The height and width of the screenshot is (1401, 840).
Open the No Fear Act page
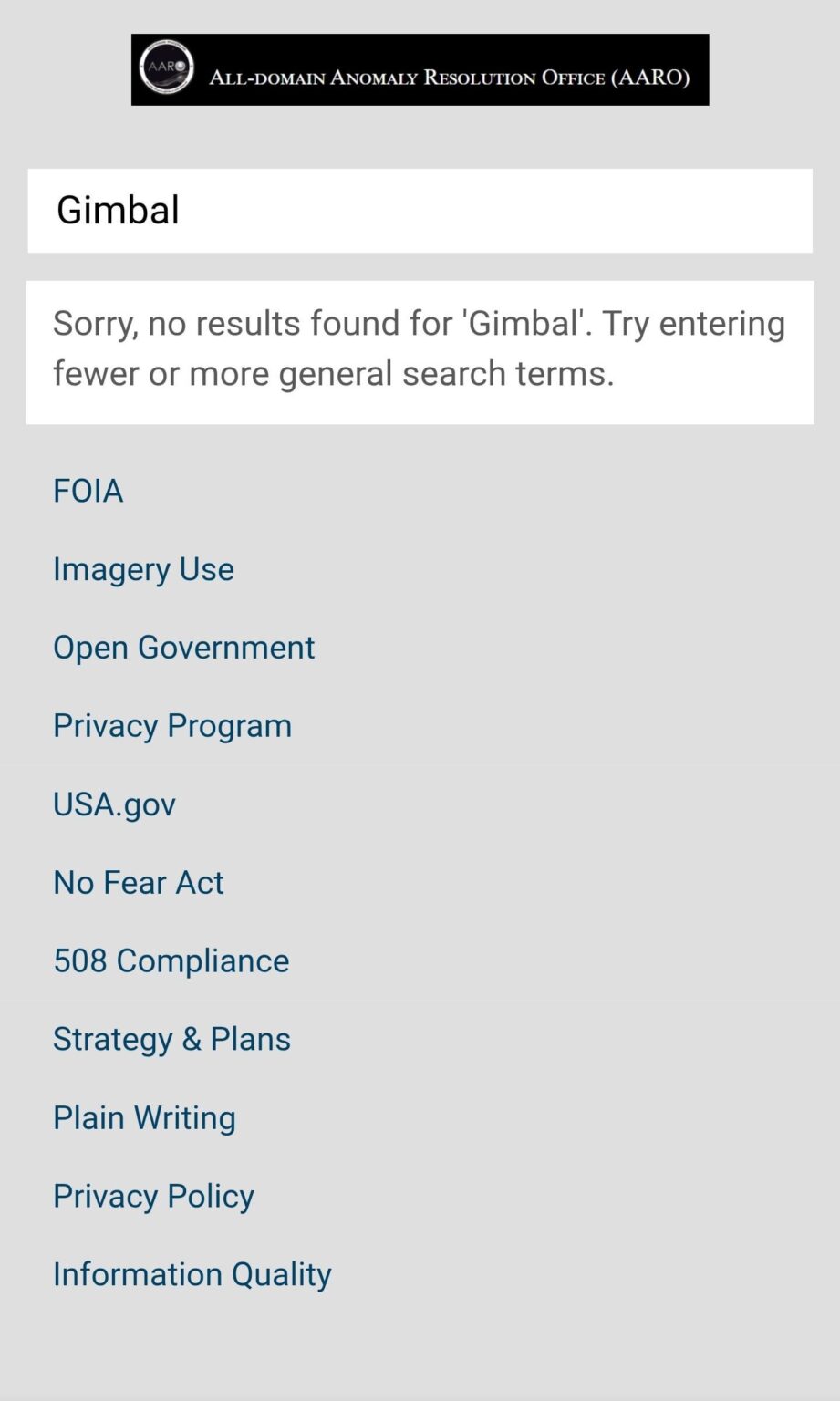point(138,882)
